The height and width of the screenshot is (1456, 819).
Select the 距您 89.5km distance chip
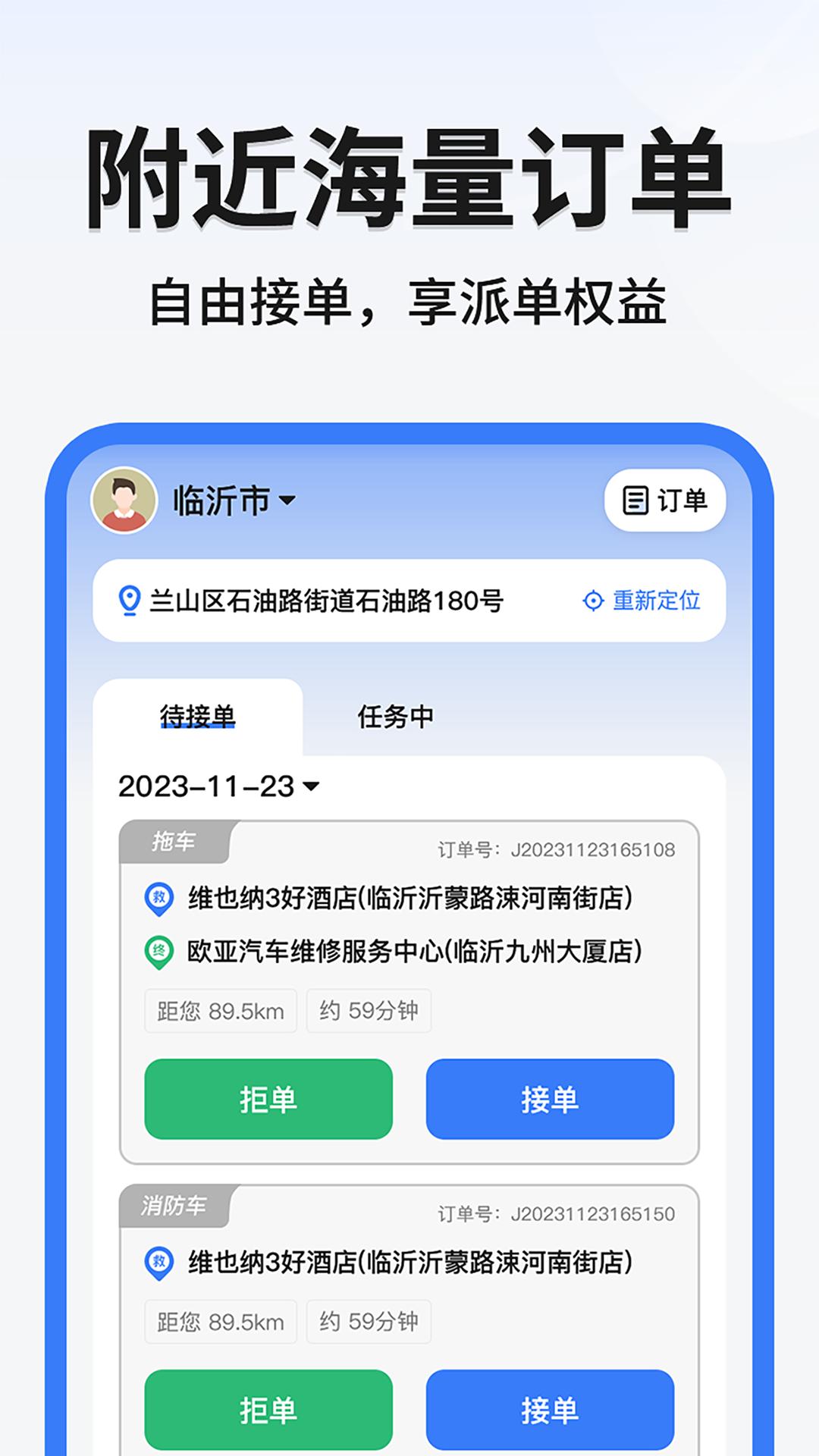coord(218,1011)
